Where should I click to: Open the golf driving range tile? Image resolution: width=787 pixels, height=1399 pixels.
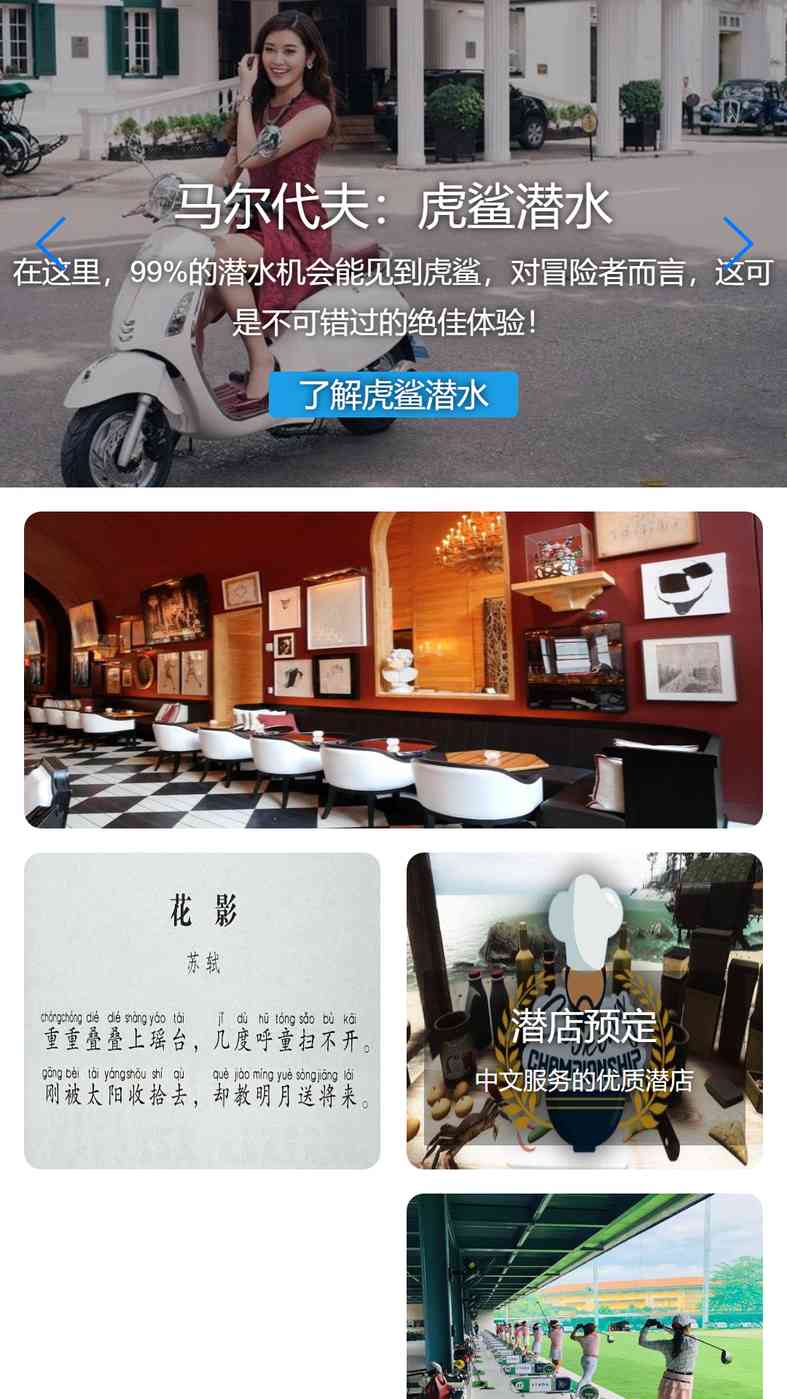click(584, 1296)
